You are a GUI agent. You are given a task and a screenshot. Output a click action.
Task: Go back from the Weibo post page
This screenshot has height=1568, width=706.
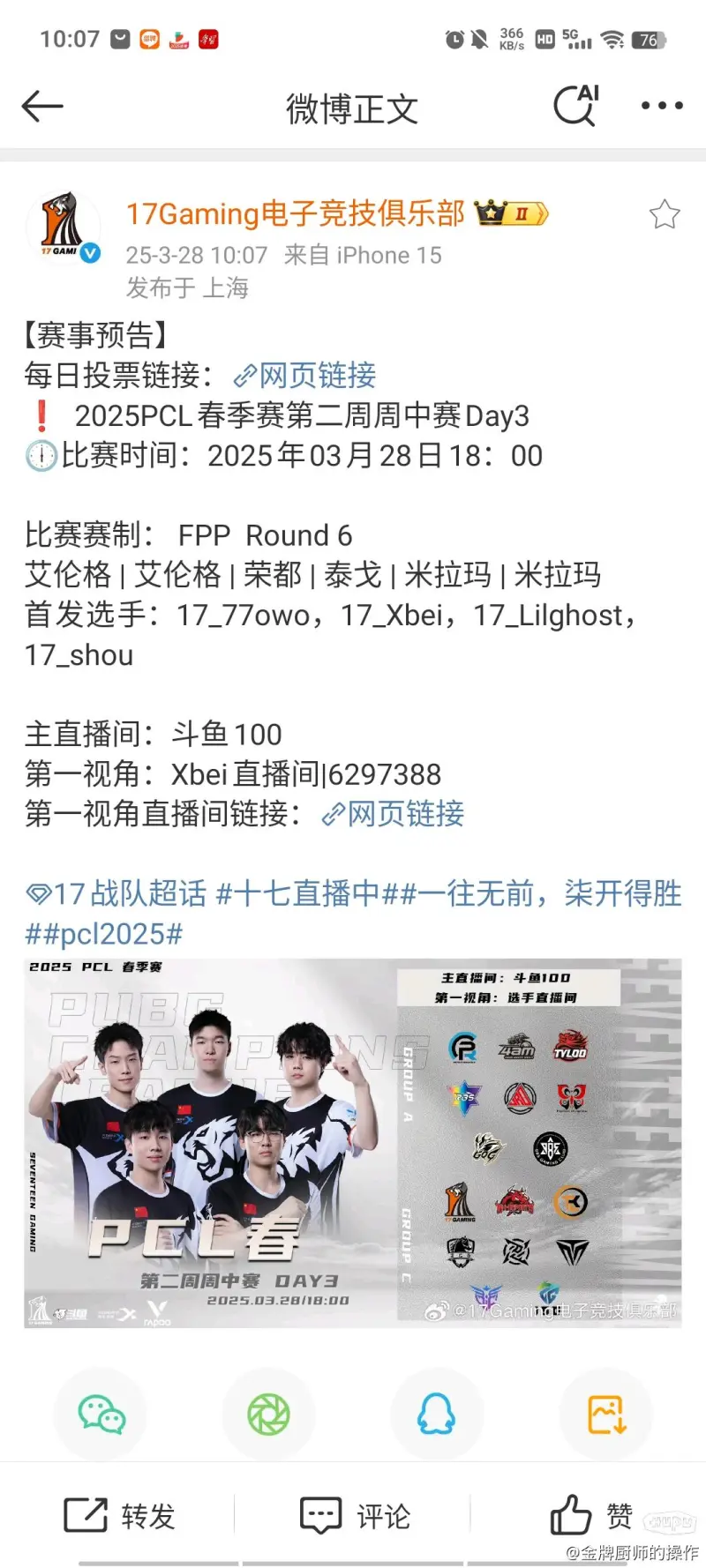coord(42,107)
